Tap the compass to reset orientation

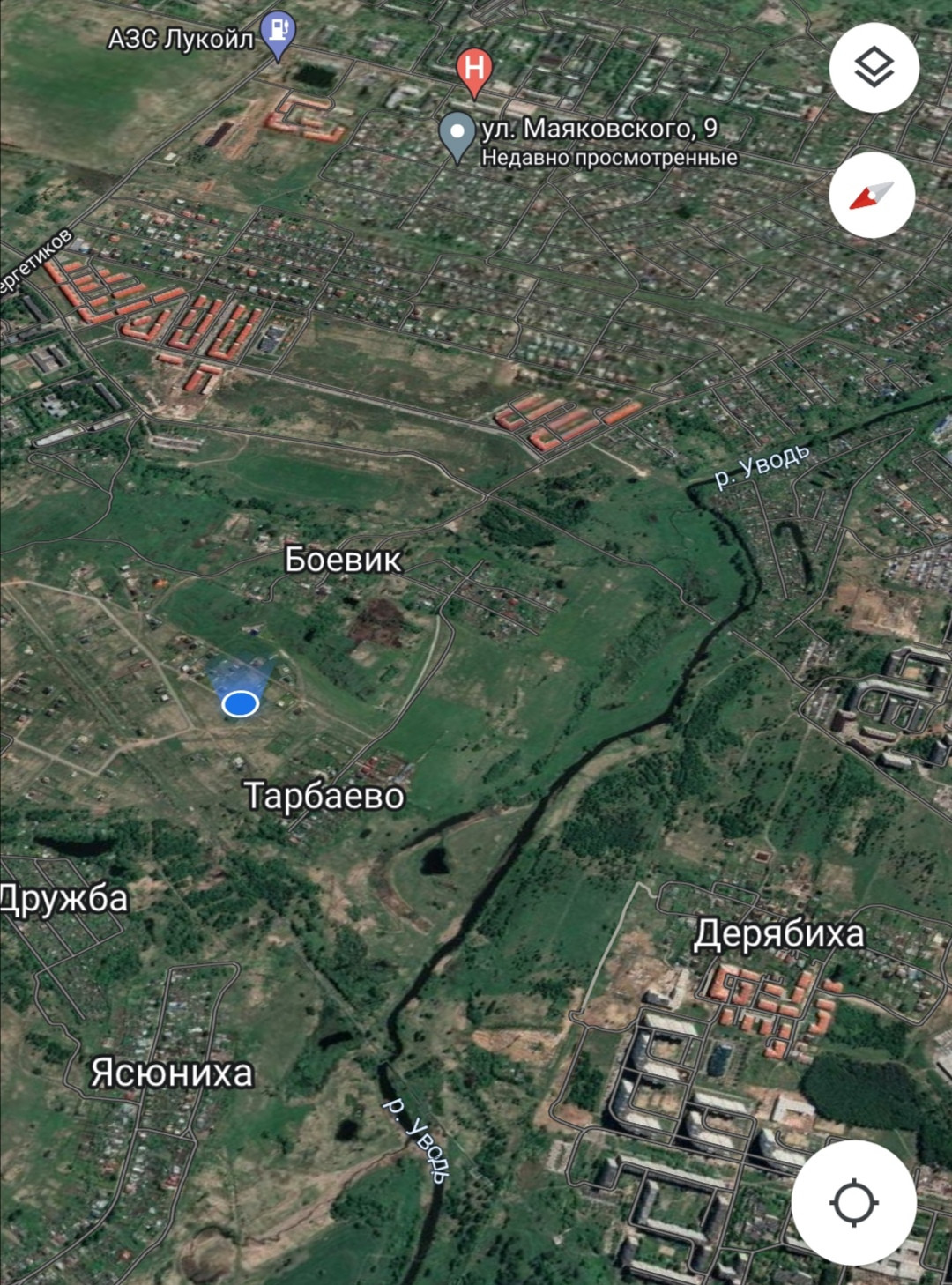click(872, 195)
